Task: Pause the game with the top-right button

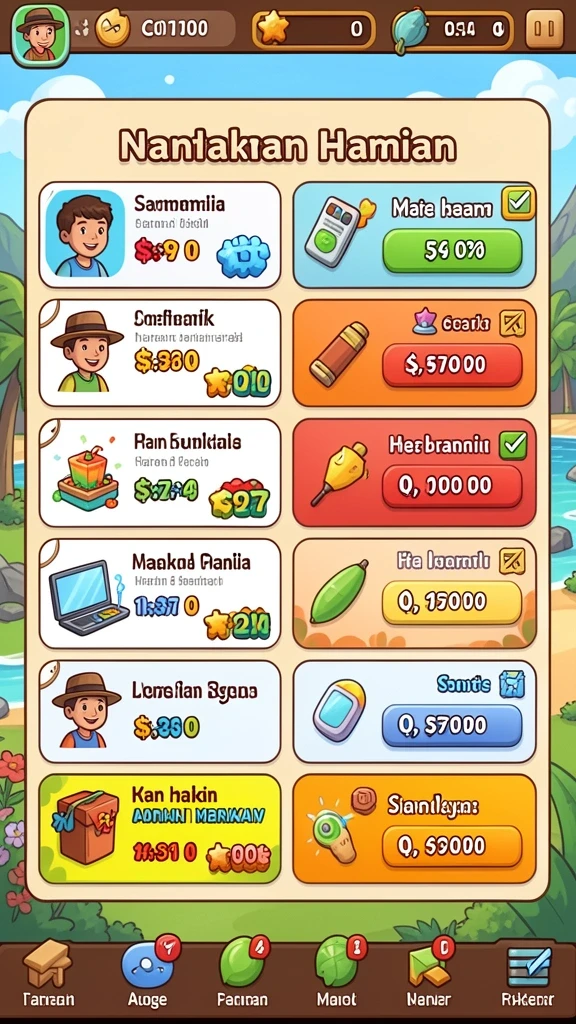Action: pyautogui.click(x=544, y=29)
